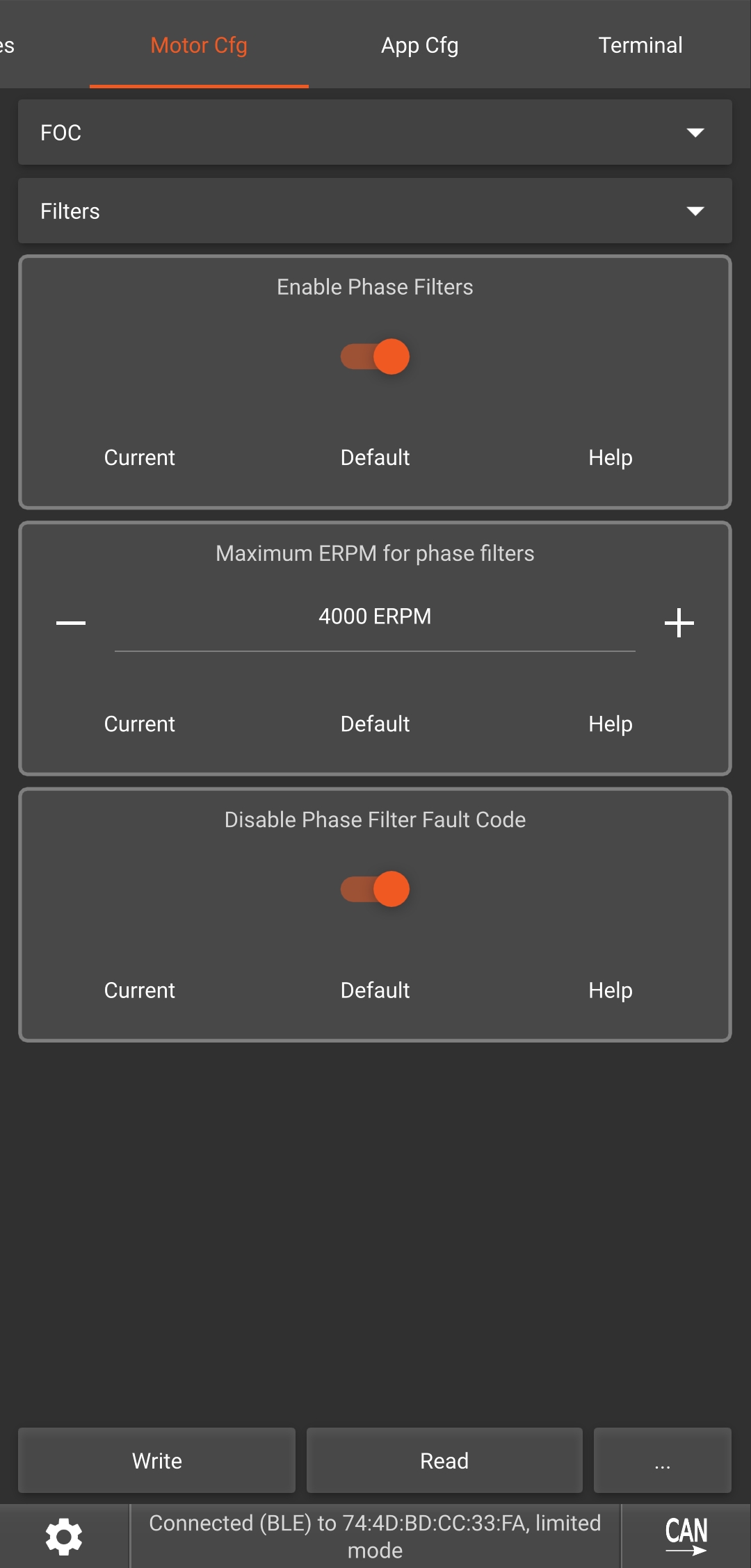Increase Maximum ERPM with plus button

(679, 623)
